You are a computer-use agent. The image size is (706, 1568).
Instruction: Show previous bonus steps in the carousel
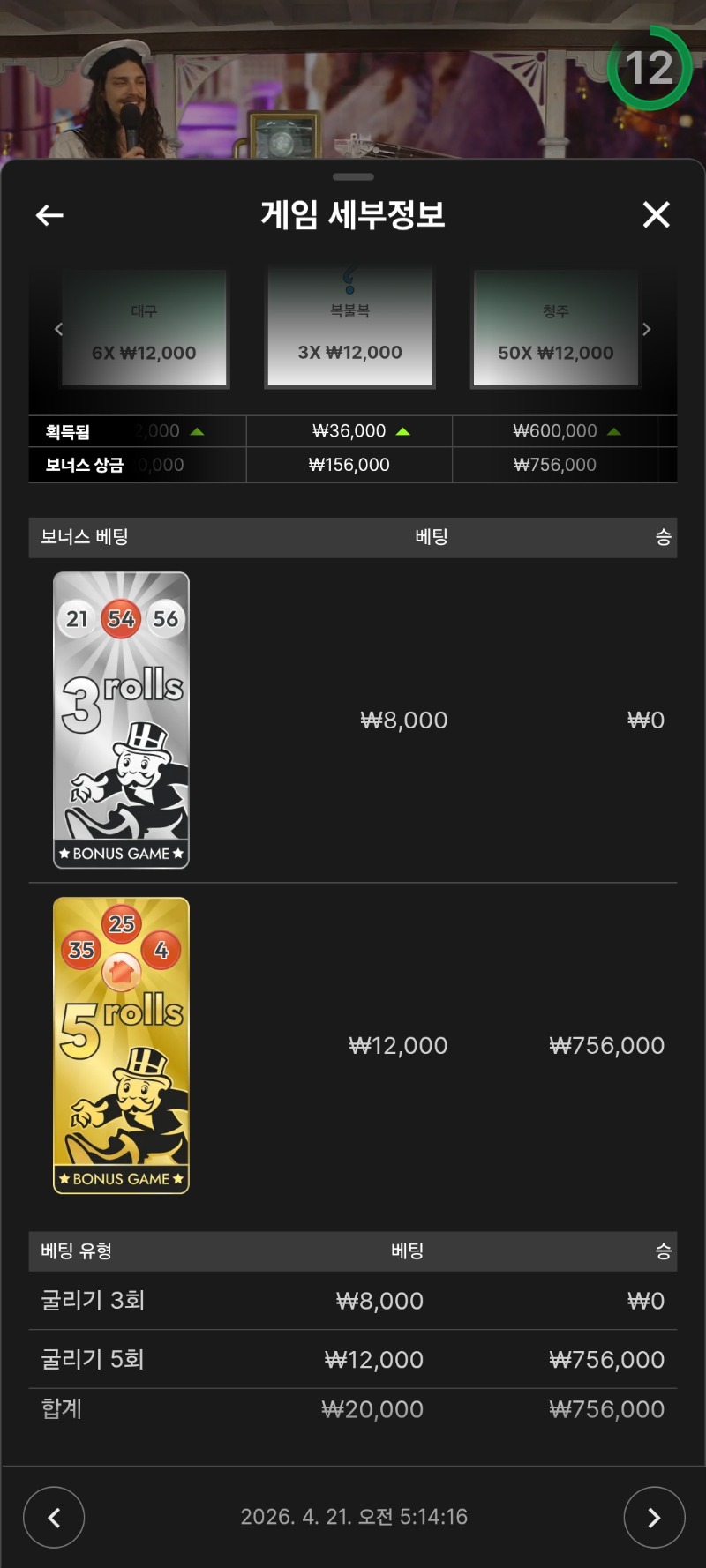pos(58,329)
